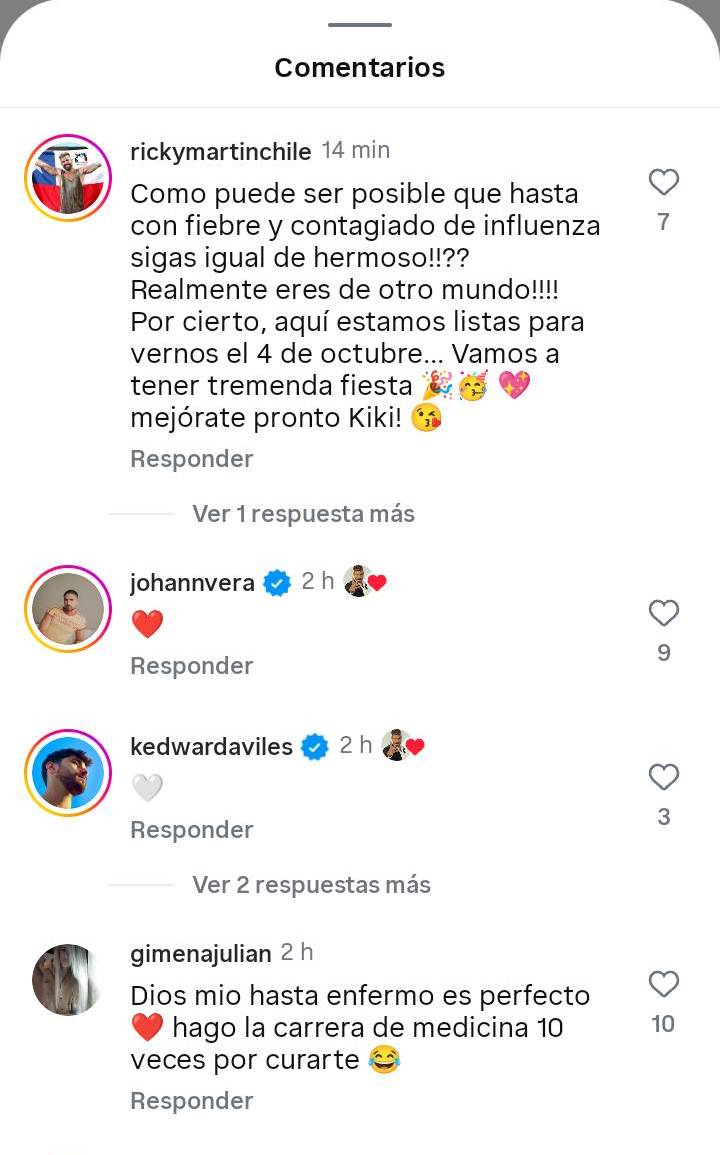Like the comment by rickymartinchile
Screen dimensions: 720x1155
(663, 182)
